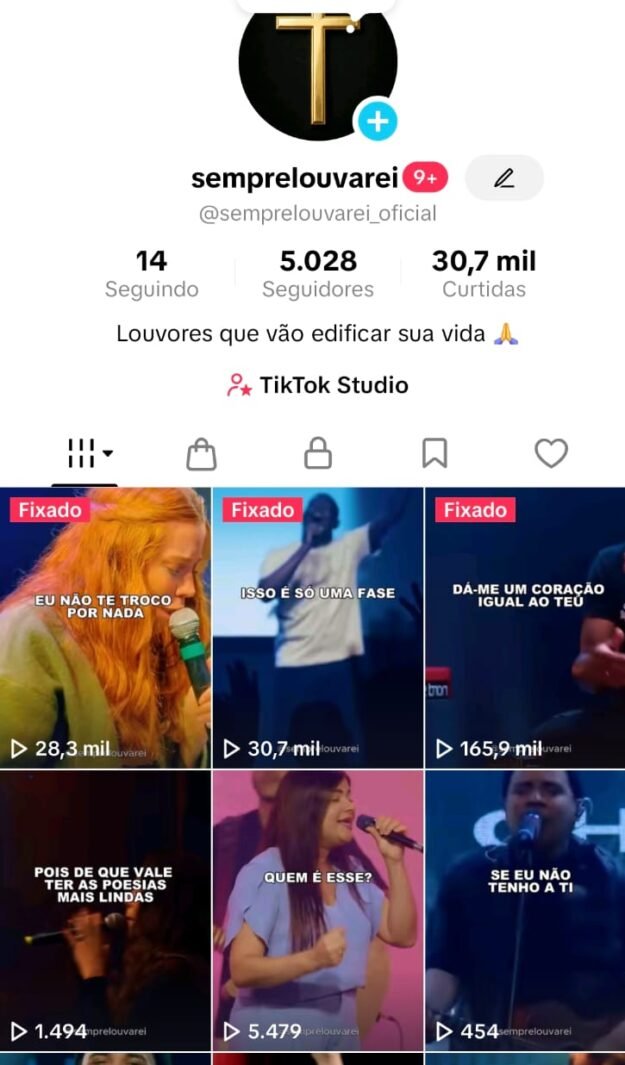The image size is (625, 1065).
Task: View the Seguidores list
Action: (318, 274)
